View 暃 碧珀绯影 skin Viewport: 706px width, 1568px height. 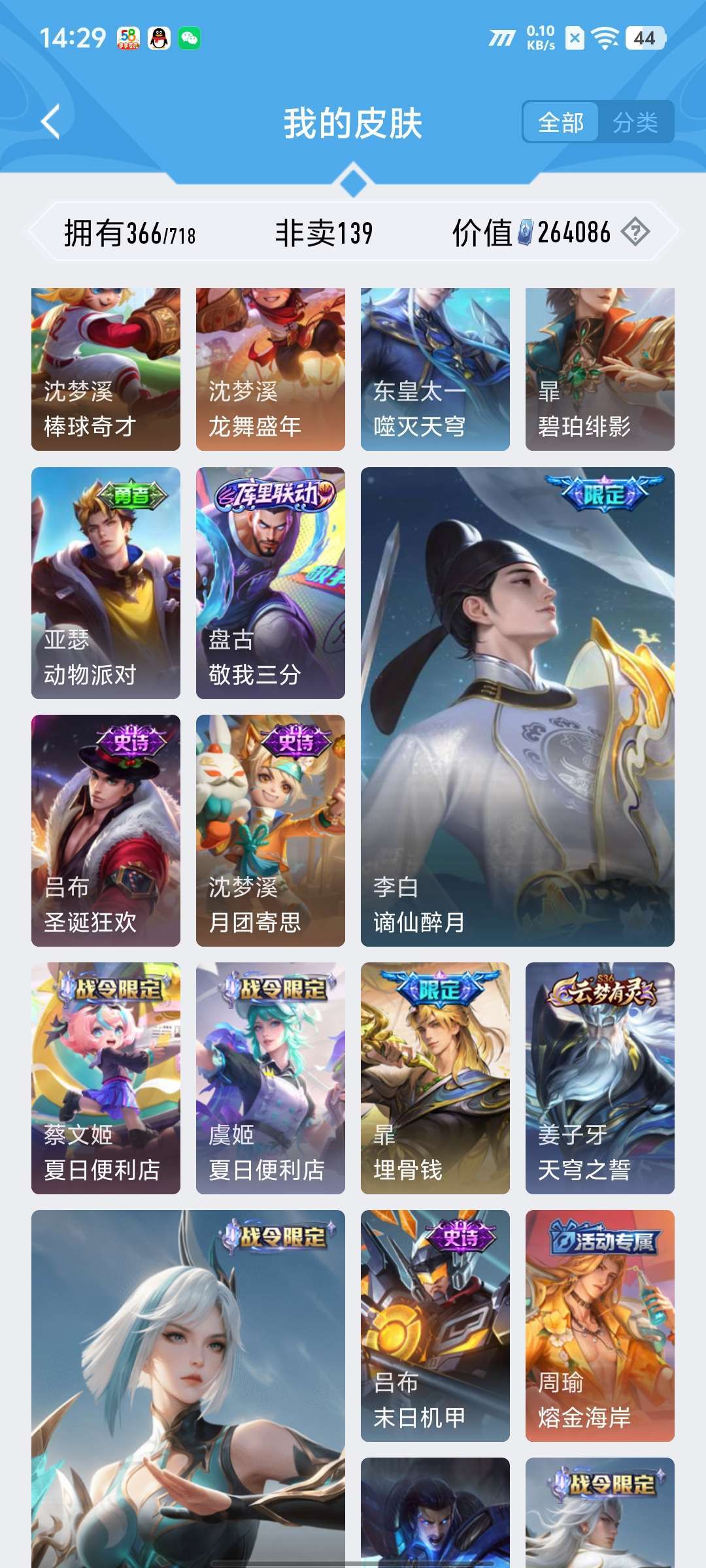coord(600,369)
